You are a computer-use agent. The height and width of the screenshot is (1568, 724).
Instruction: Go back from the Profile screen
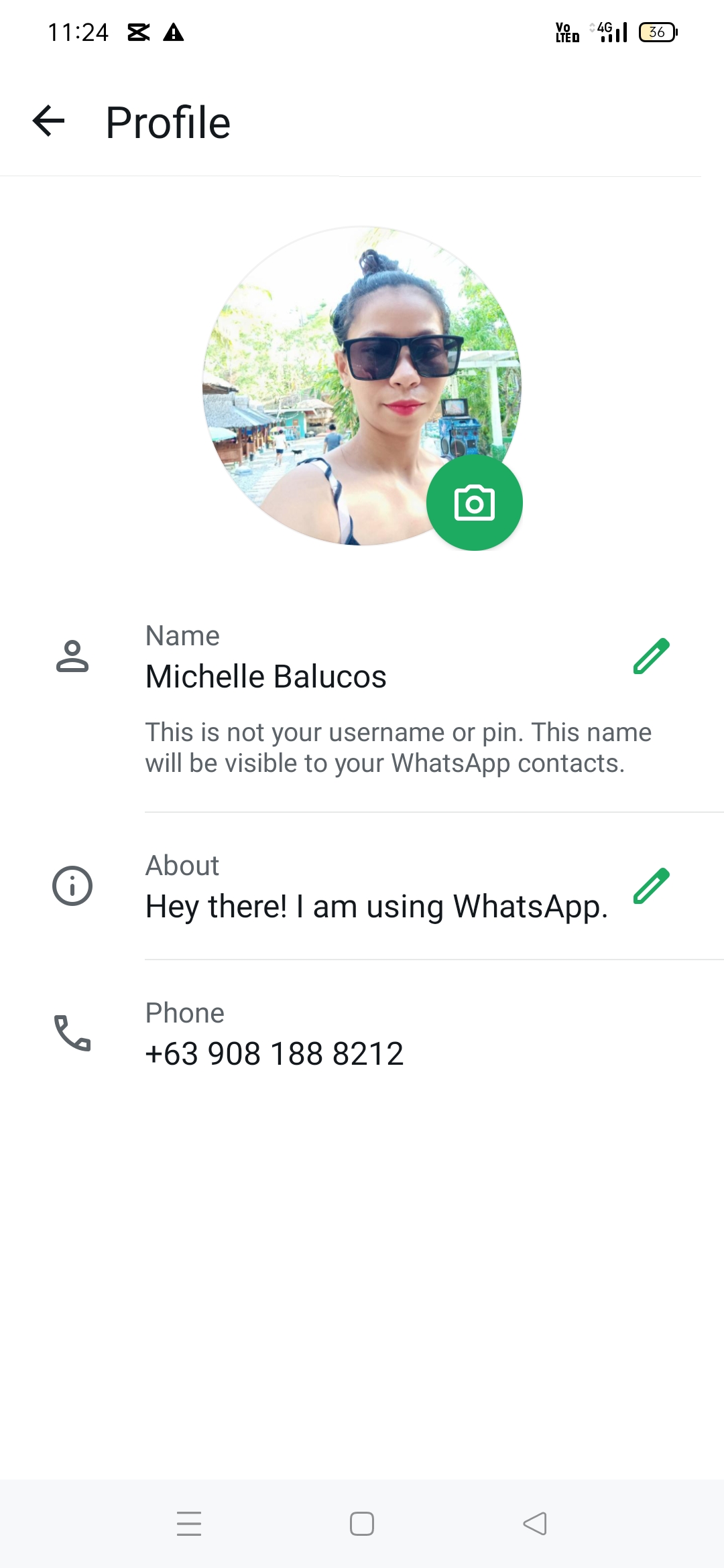[48, 121]
